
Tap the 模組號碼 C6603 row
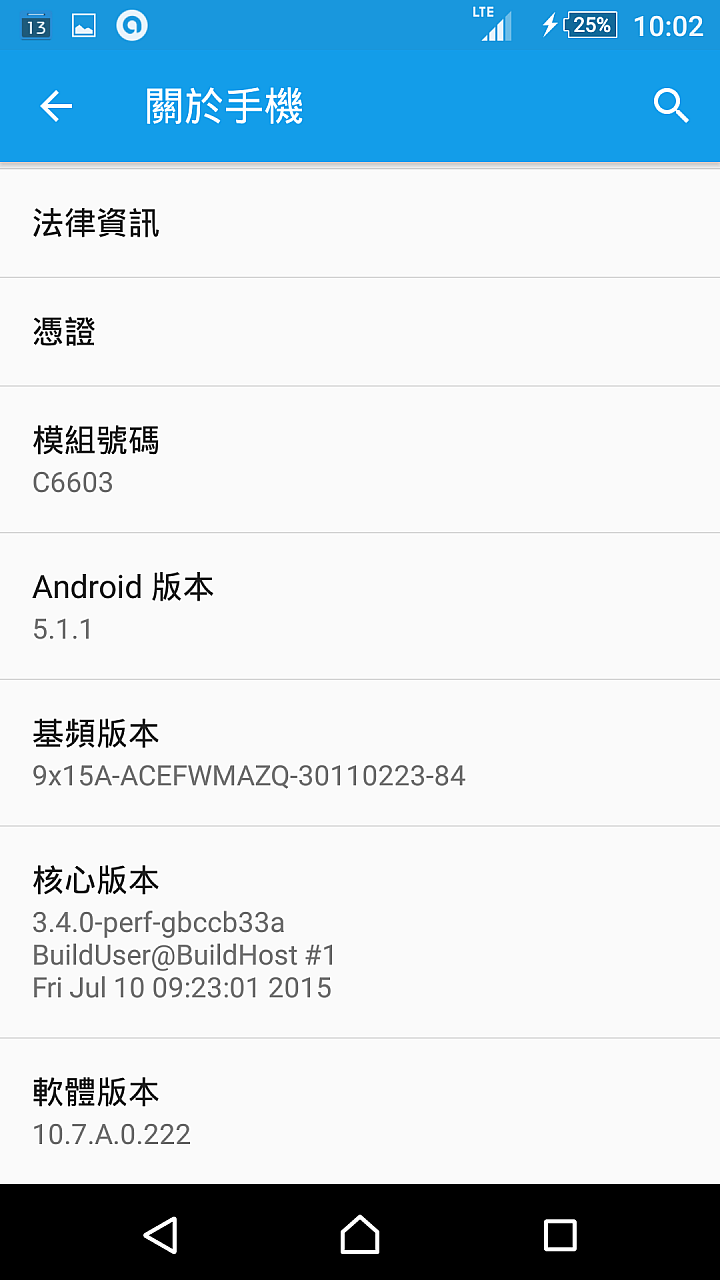click(x=360, y=460)
